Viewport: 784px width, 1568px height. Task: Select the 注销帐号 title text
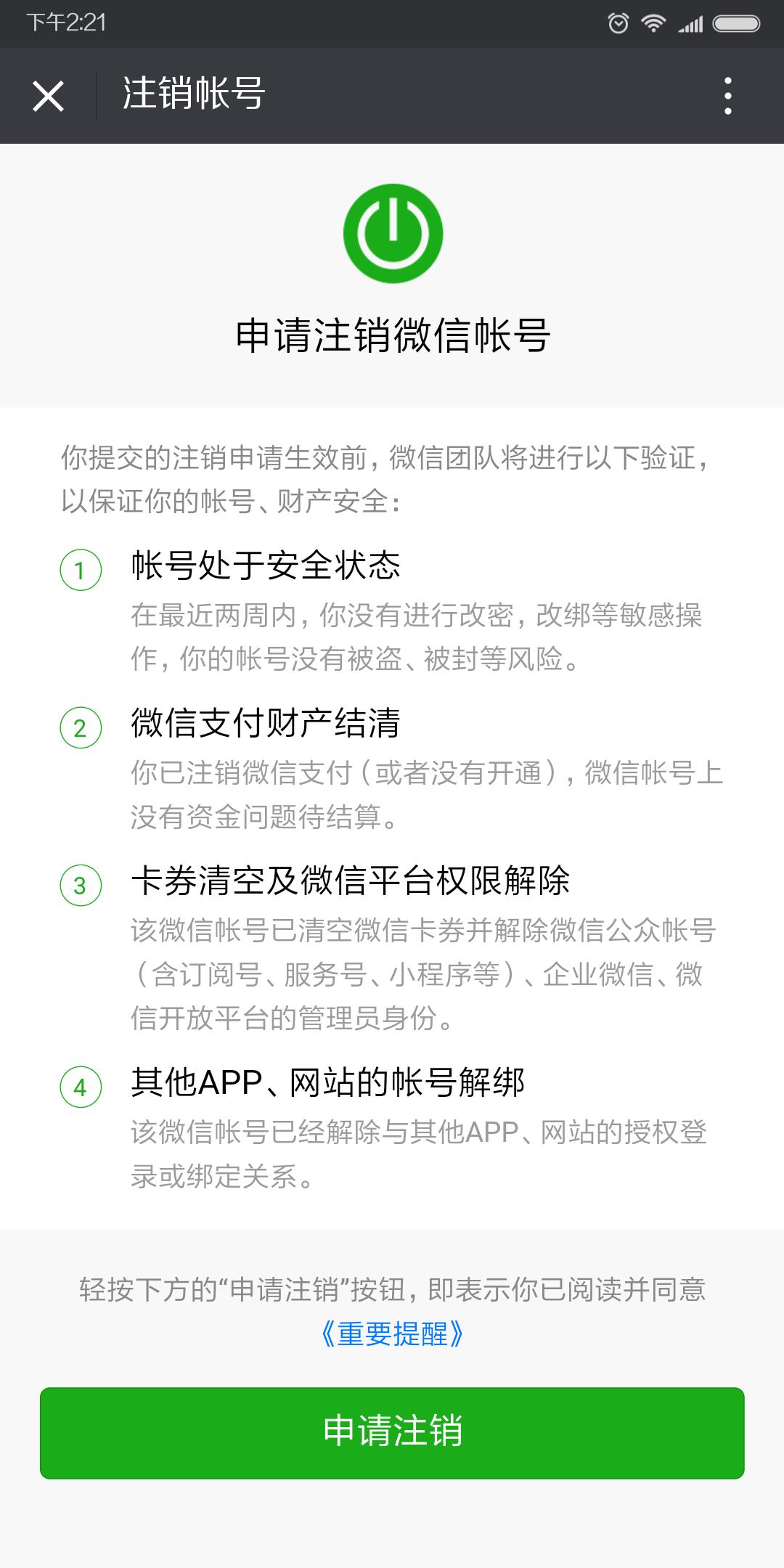click(193, 93)
